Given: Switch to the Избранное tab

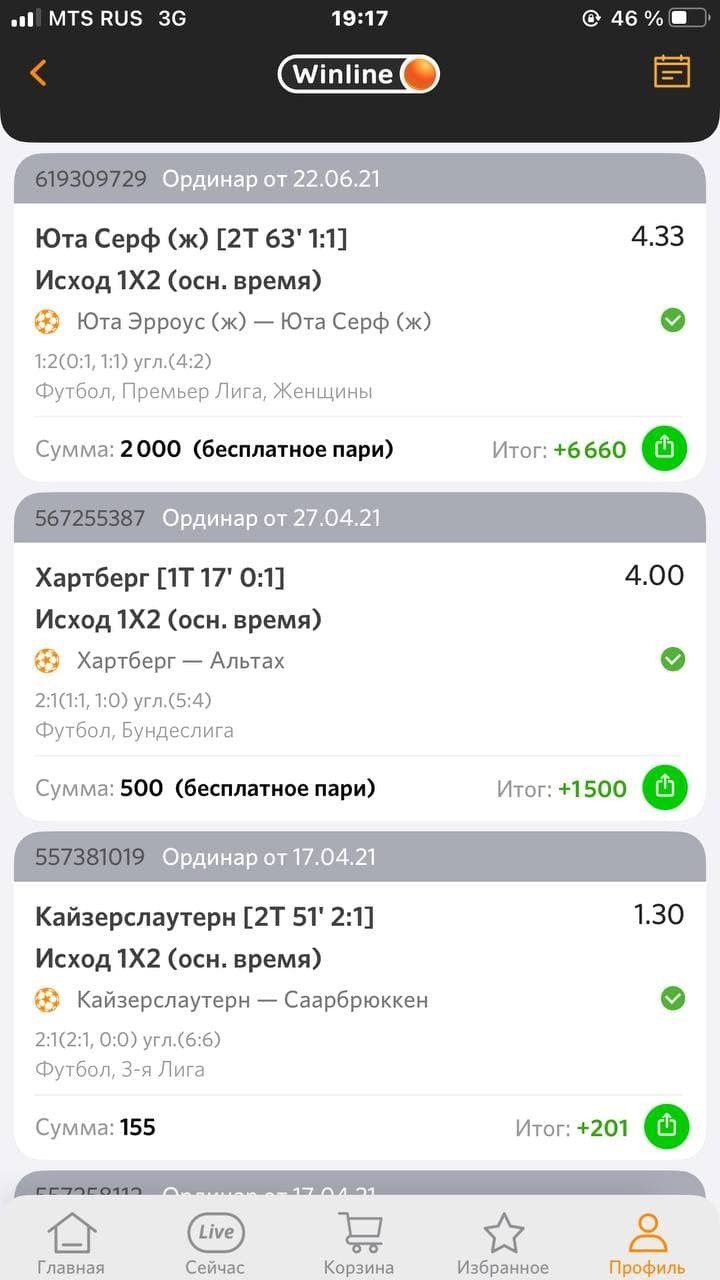Looking at the screenshot, I should 503,1243.
